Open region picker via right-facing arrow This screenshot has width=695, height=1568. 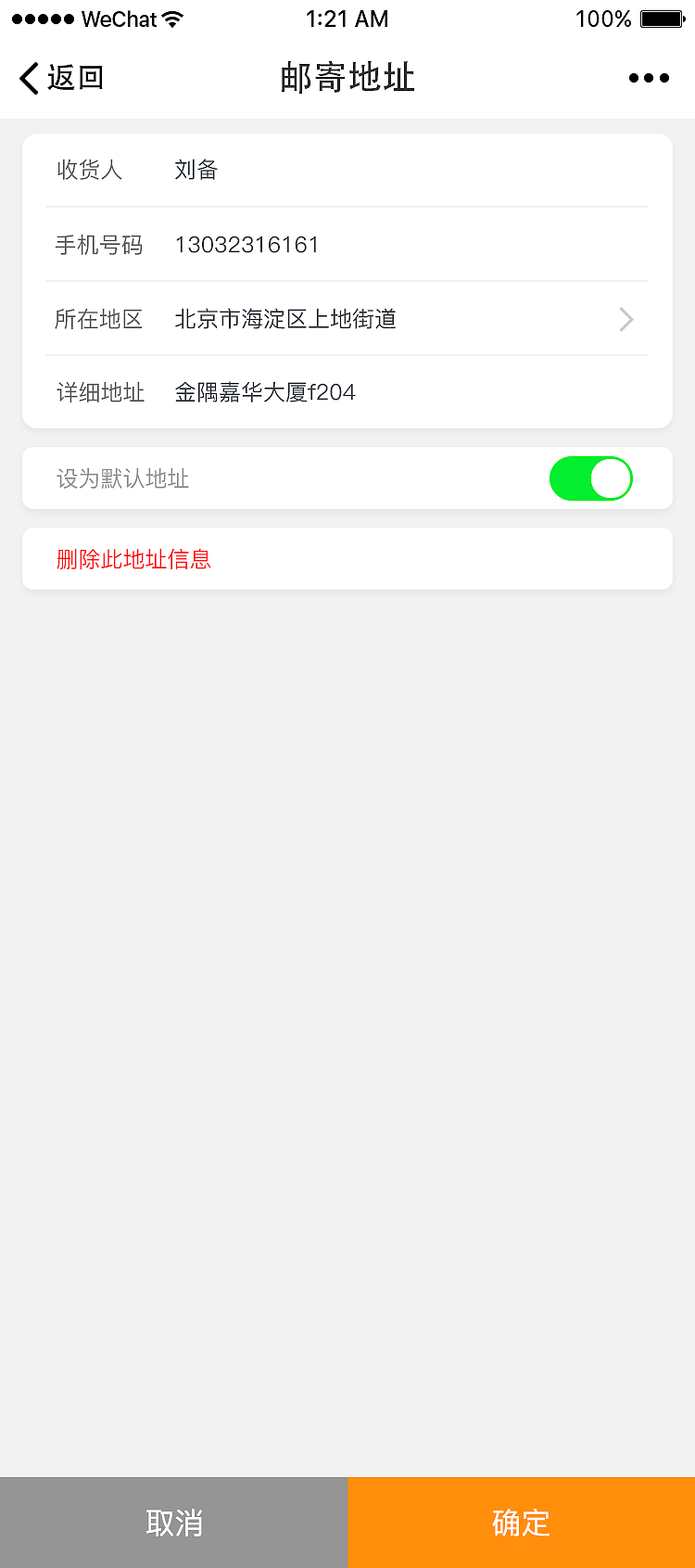click(x=625, y=319)
